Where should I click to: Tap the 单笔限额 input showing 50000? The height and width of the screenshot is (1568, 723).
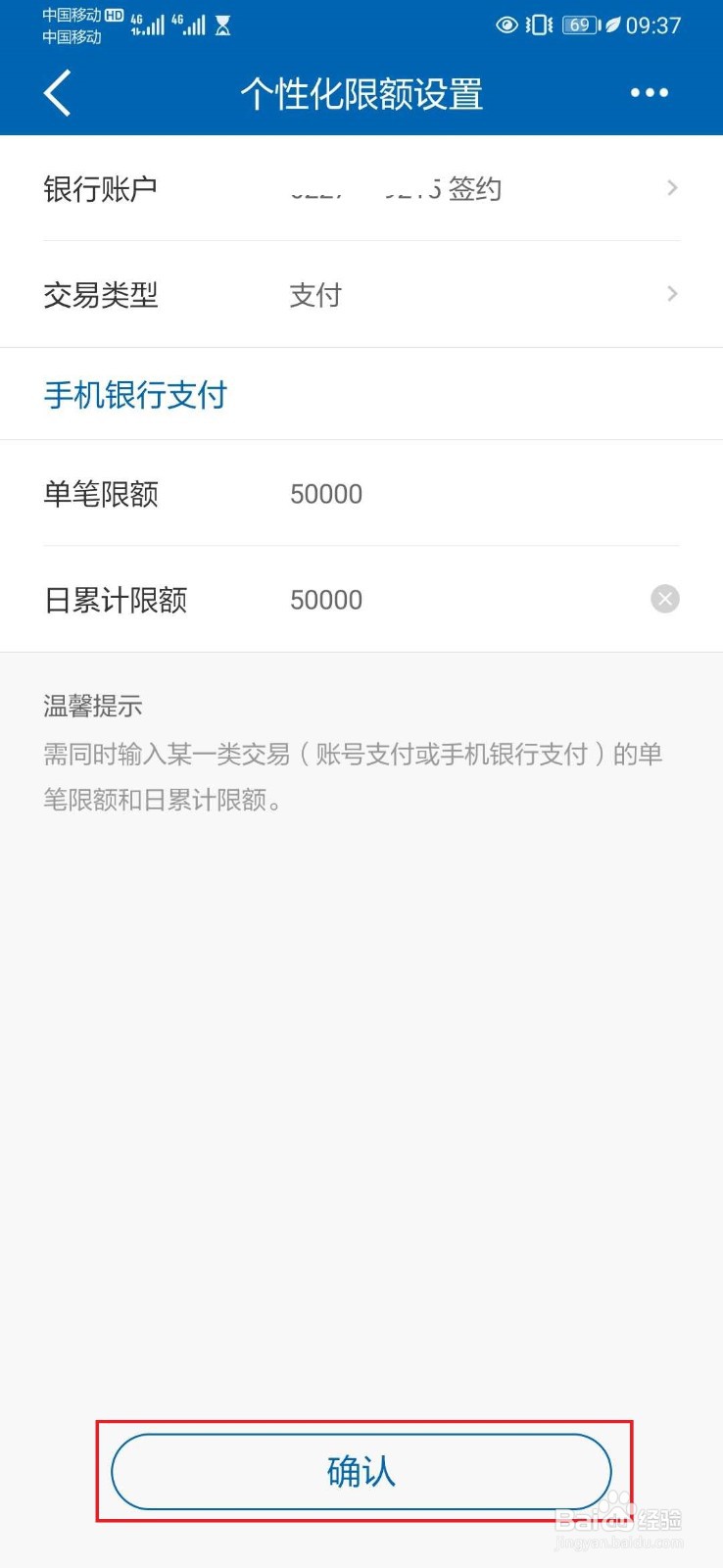click(x=326, y=494)
